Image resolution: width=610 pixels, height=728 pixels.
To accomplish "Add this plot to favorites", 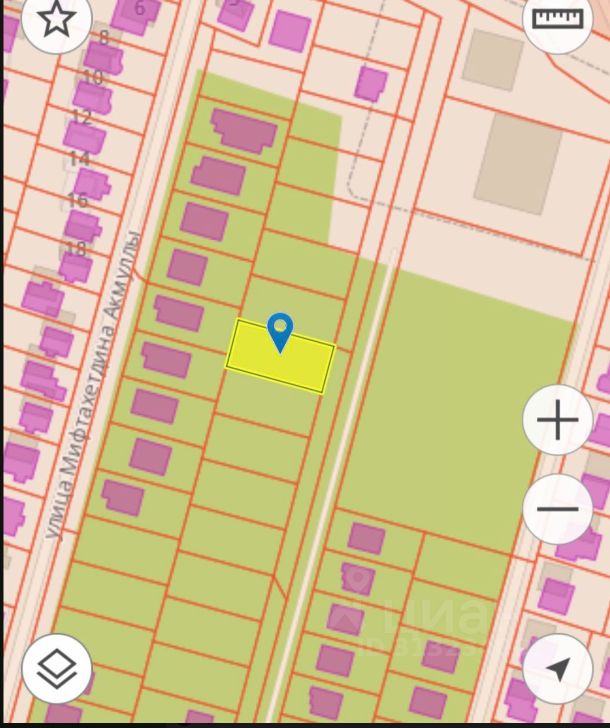I will (x=55, y=19).
